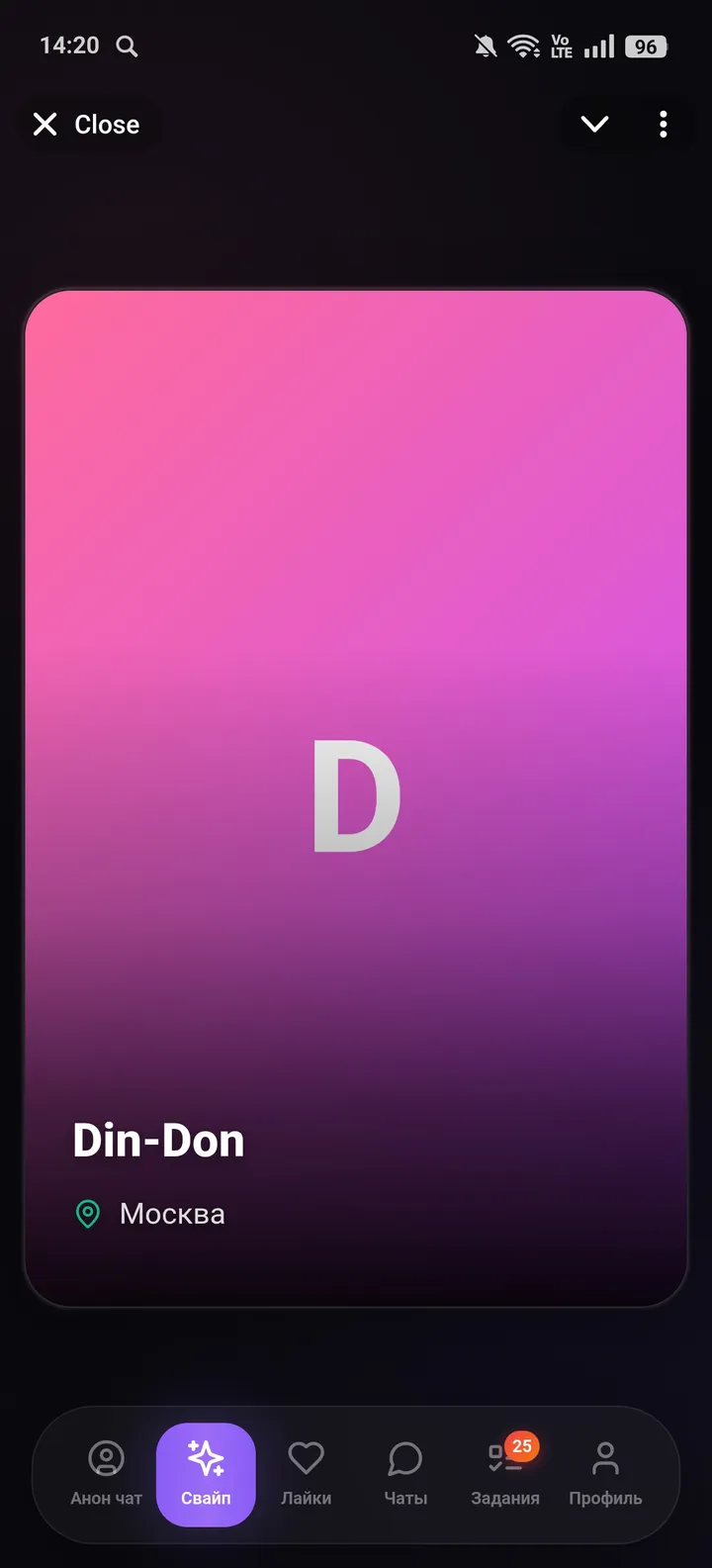Viewport: 712px width, 1568px height.
Task: Go to the Лайки tab
Action: tap(306, 1473)
